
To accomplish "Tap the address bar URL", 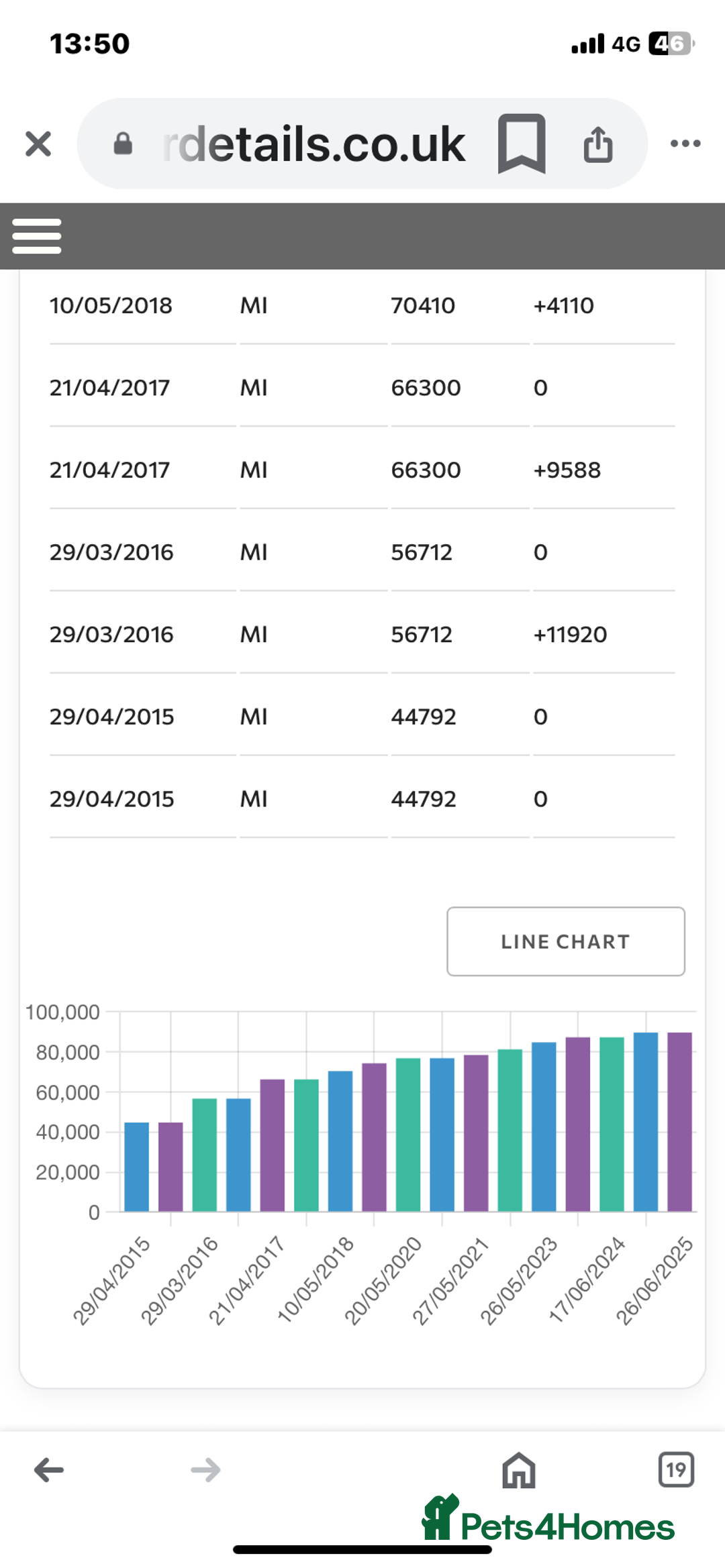I will (x=314, y=144).
